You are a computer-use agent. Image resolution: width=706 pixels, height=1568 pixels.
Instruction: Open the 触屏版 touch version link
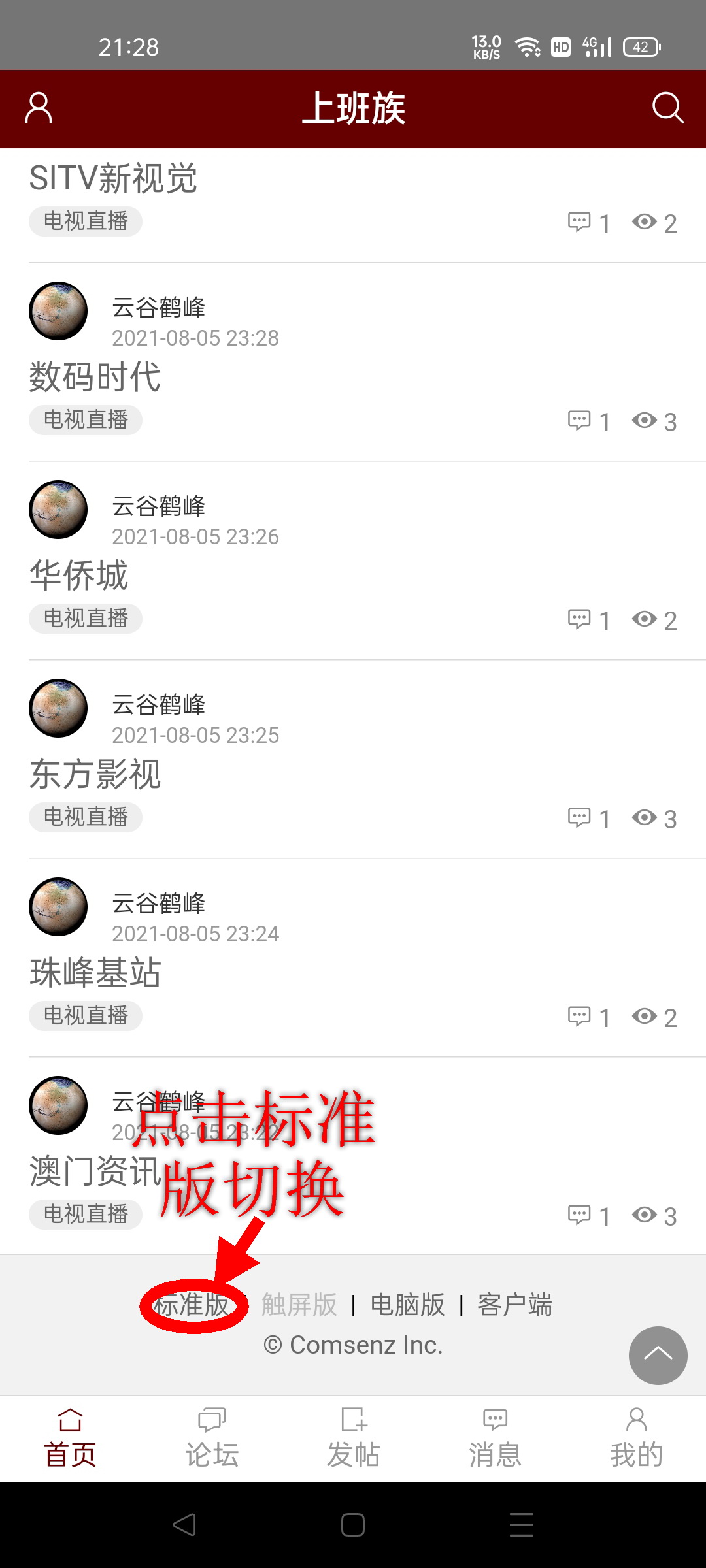(299, 1305)
